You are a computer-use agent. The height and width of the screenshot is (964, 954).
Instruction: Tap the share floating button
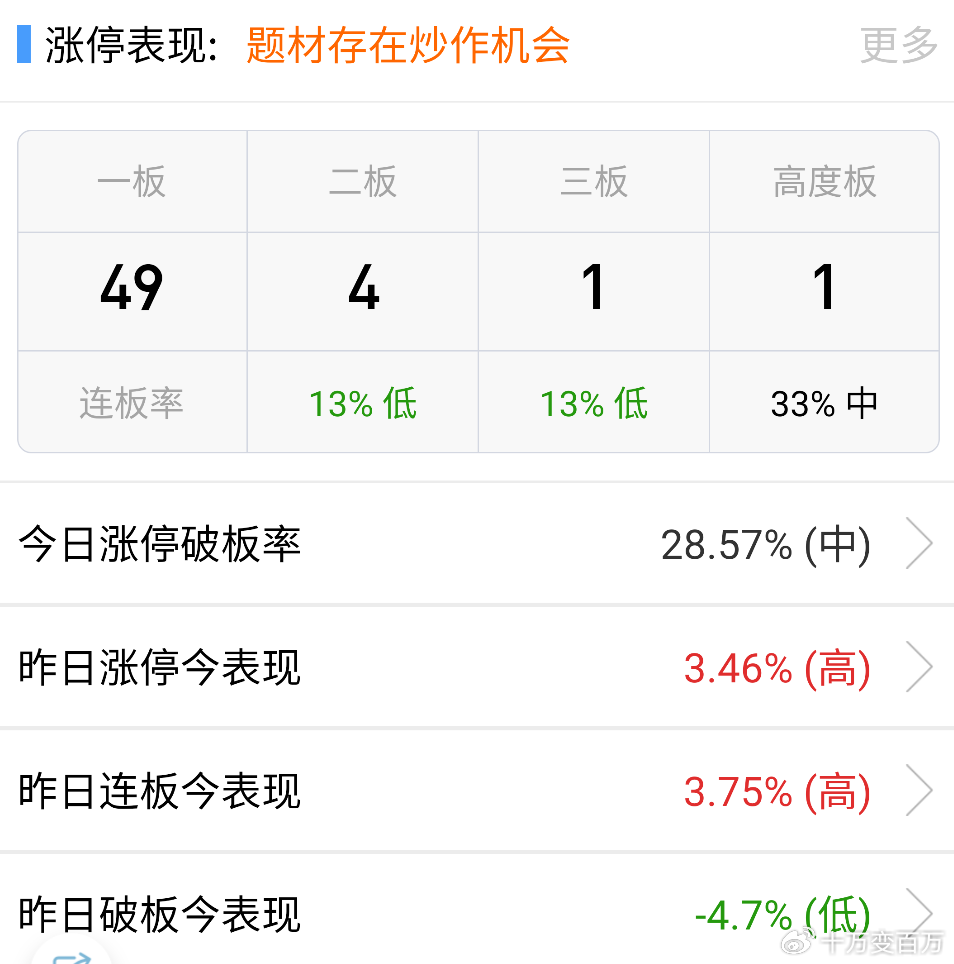tap(70, 955)
